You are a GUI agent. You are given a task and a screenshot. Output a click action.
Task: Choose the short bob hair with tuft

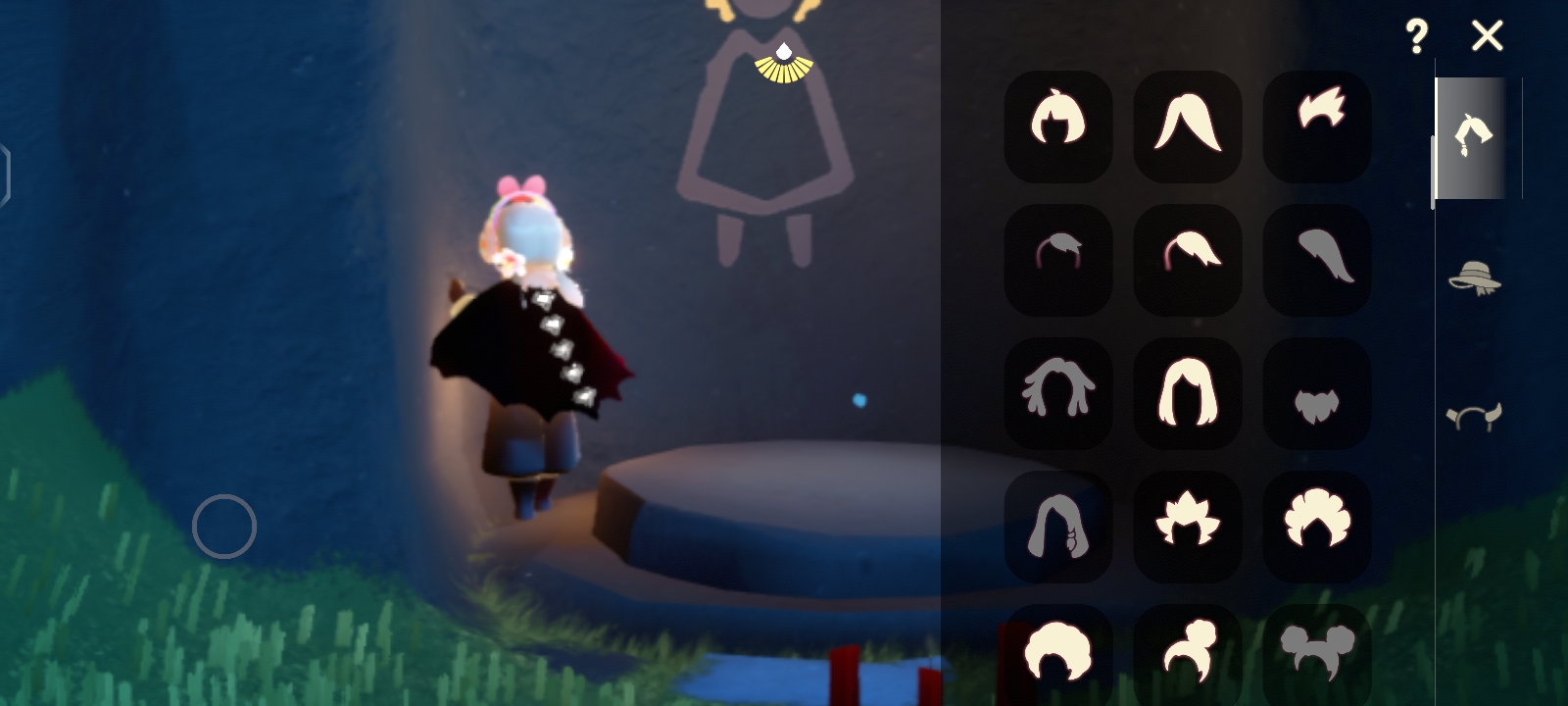1058,126
